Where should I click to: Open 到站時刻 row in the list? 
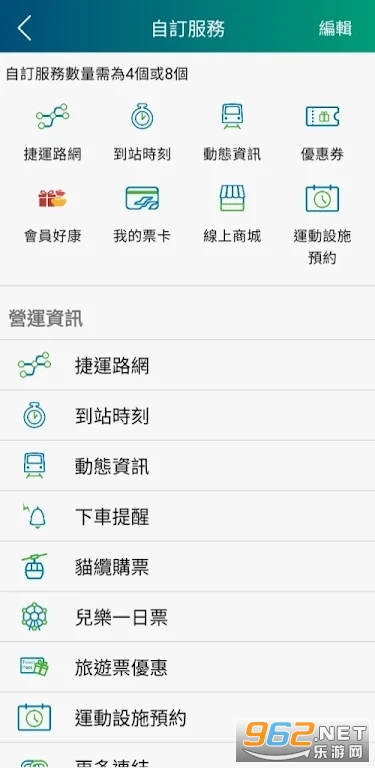click(x=188, y=415)
